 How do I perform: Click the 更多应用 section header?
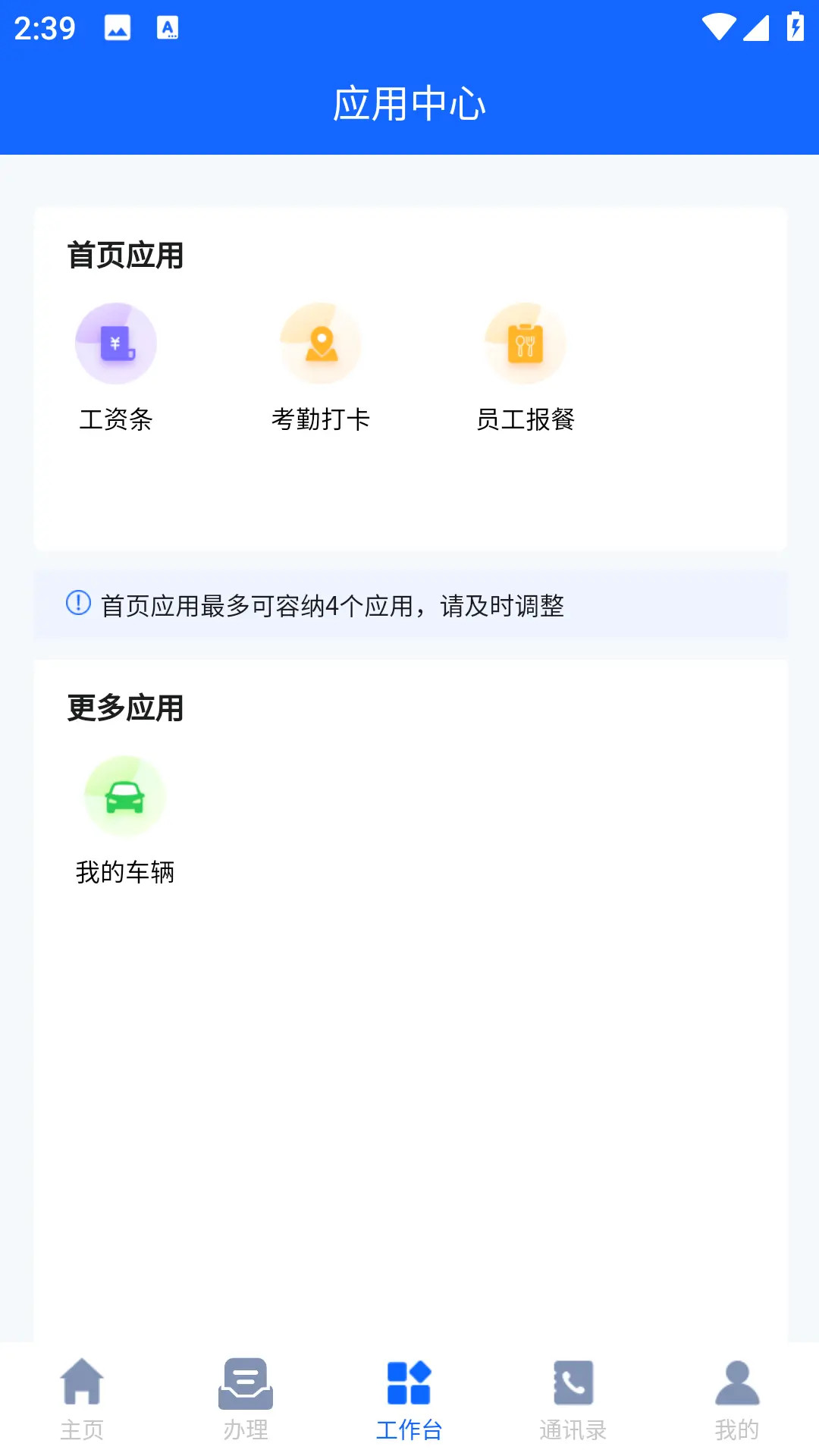[x=126, y=708]
